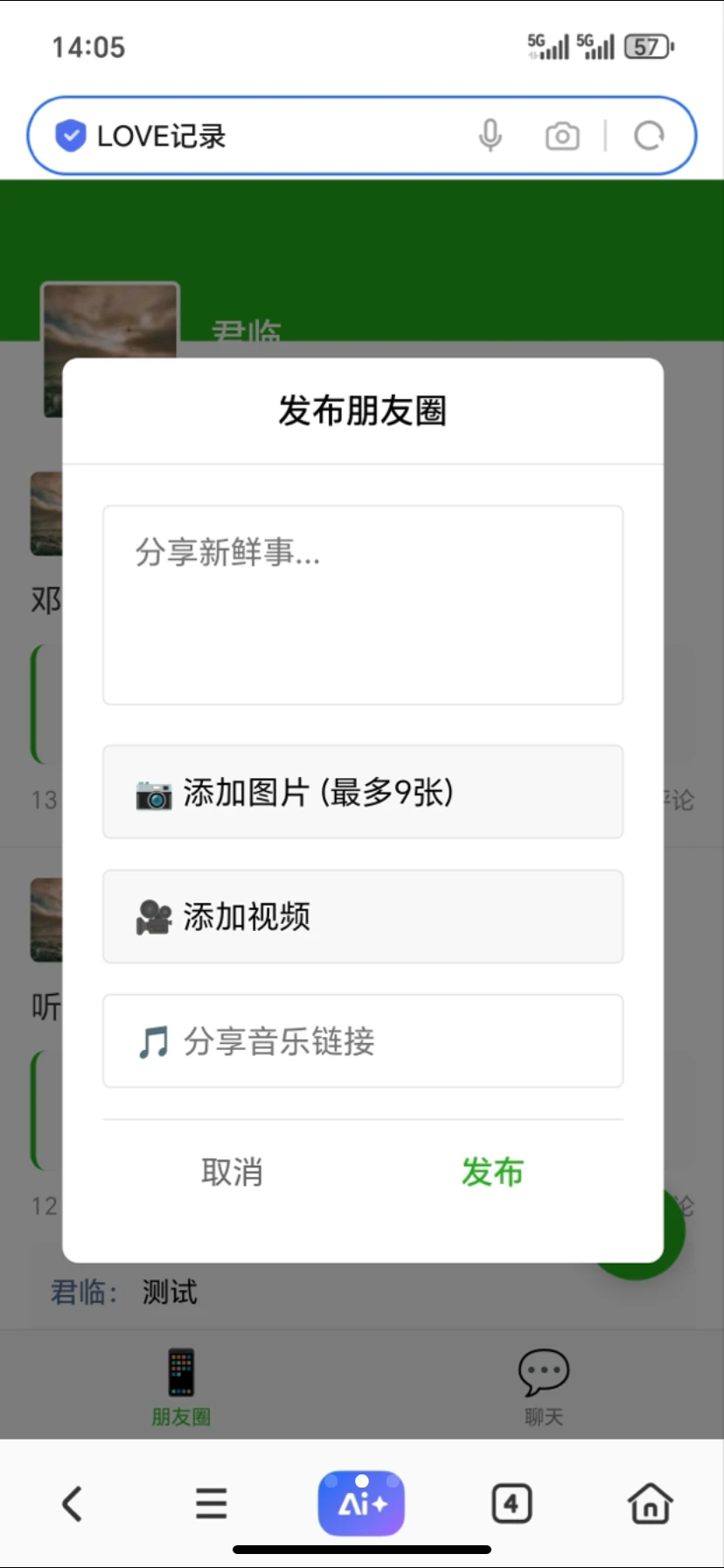
Task: Select the video camera icon in 添加视频
Action: 152,917
